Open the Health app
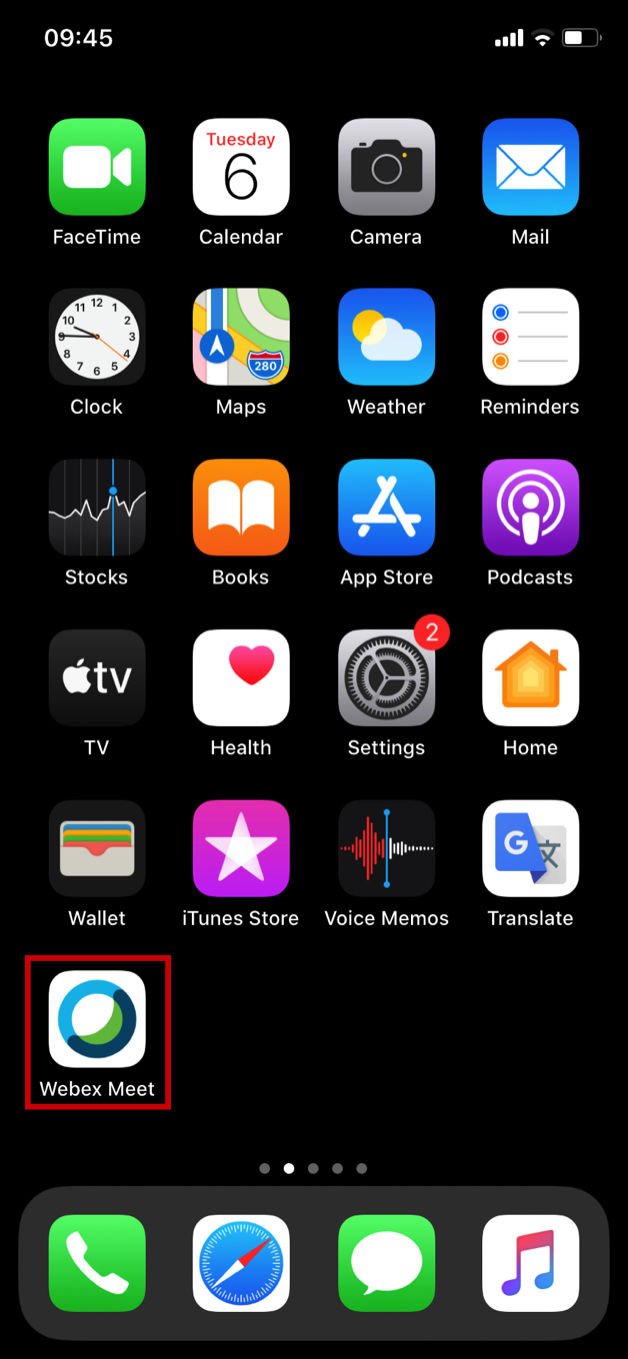The image size is (628, 1359). point(241,678)
